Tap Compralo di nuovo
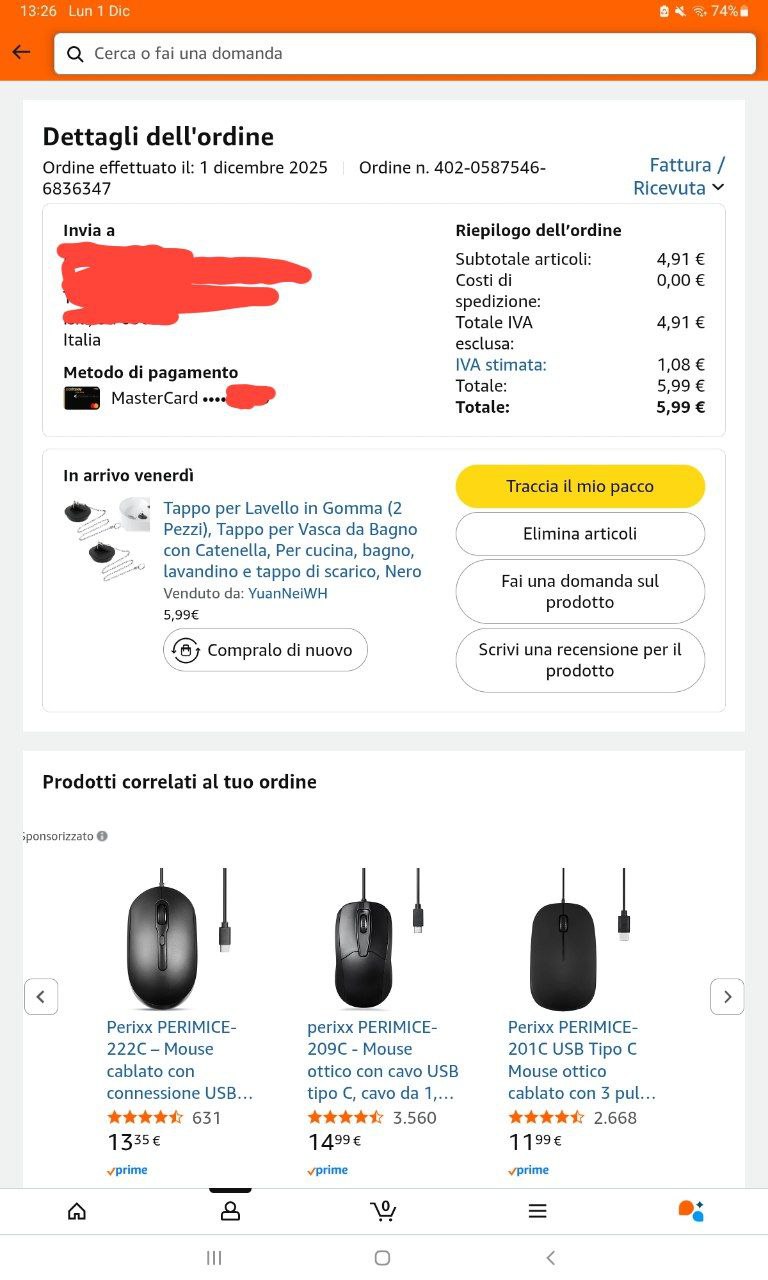Image resolution: width=768 pixels, height=1280 pixels. (x=265, y=650)
